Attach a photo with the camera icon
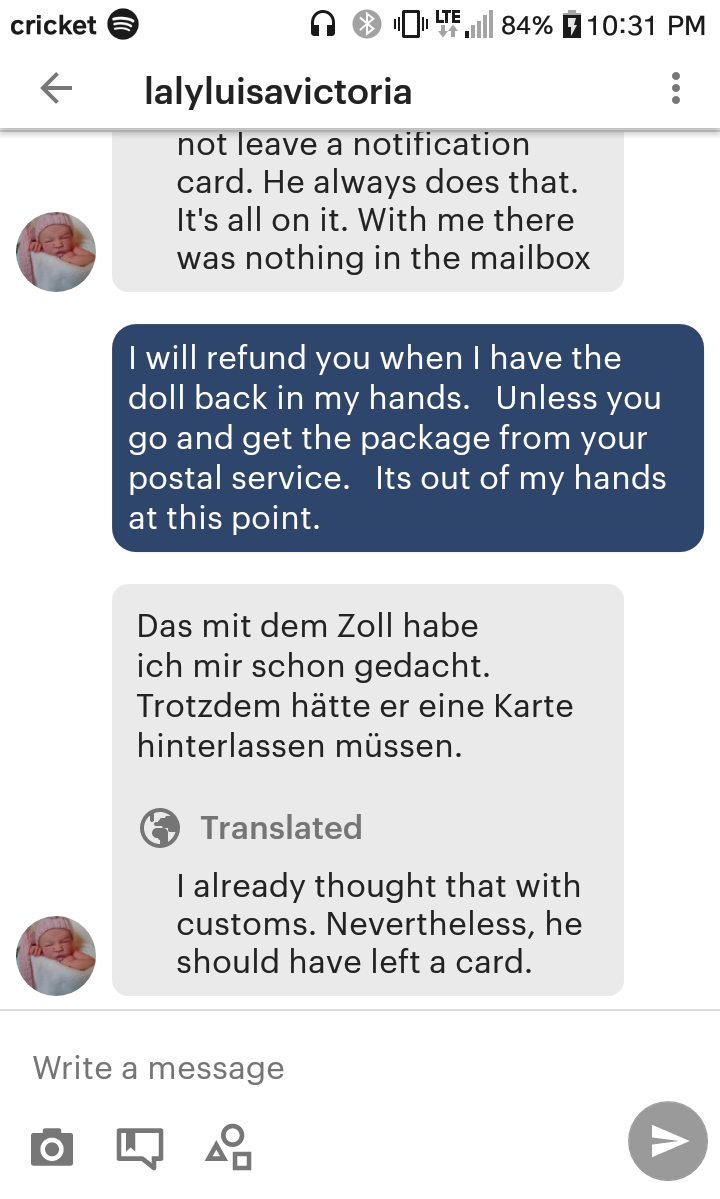 (52, 1146)
